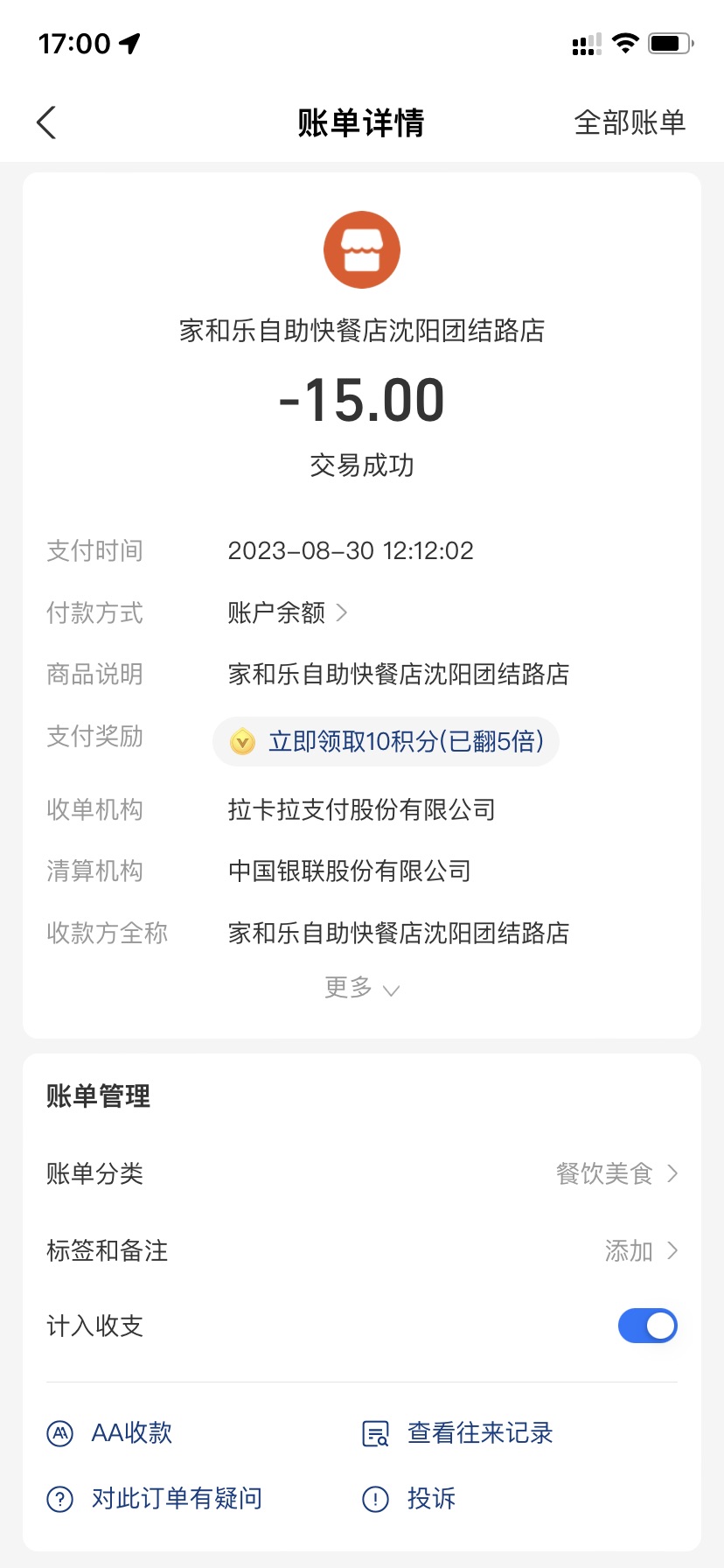Change the 账单分类 category
Viewport: 724px width, 1568px height.
(616, 1173)
